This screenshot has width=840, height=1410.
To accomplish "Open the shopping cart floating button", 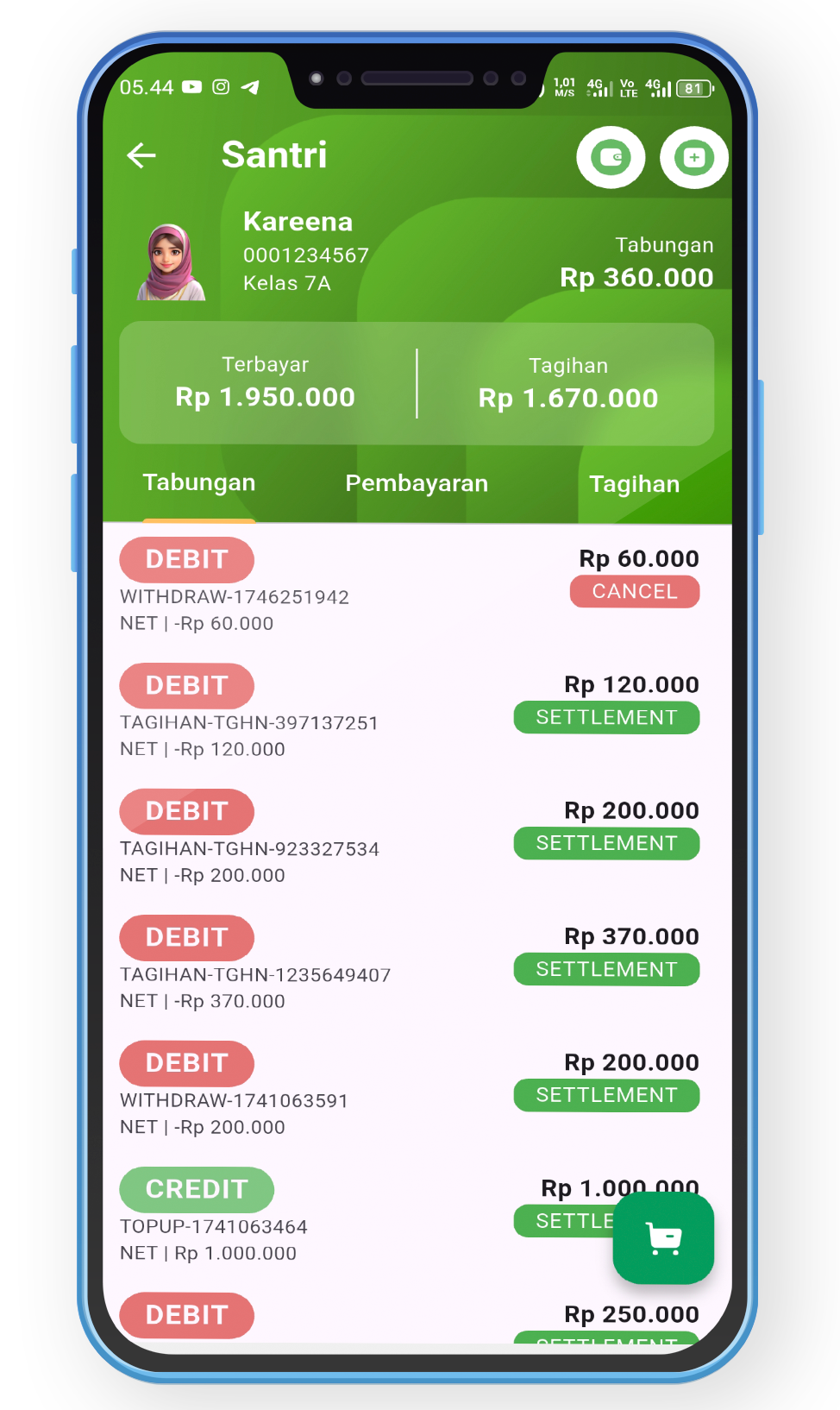I will coord(663,1238).
